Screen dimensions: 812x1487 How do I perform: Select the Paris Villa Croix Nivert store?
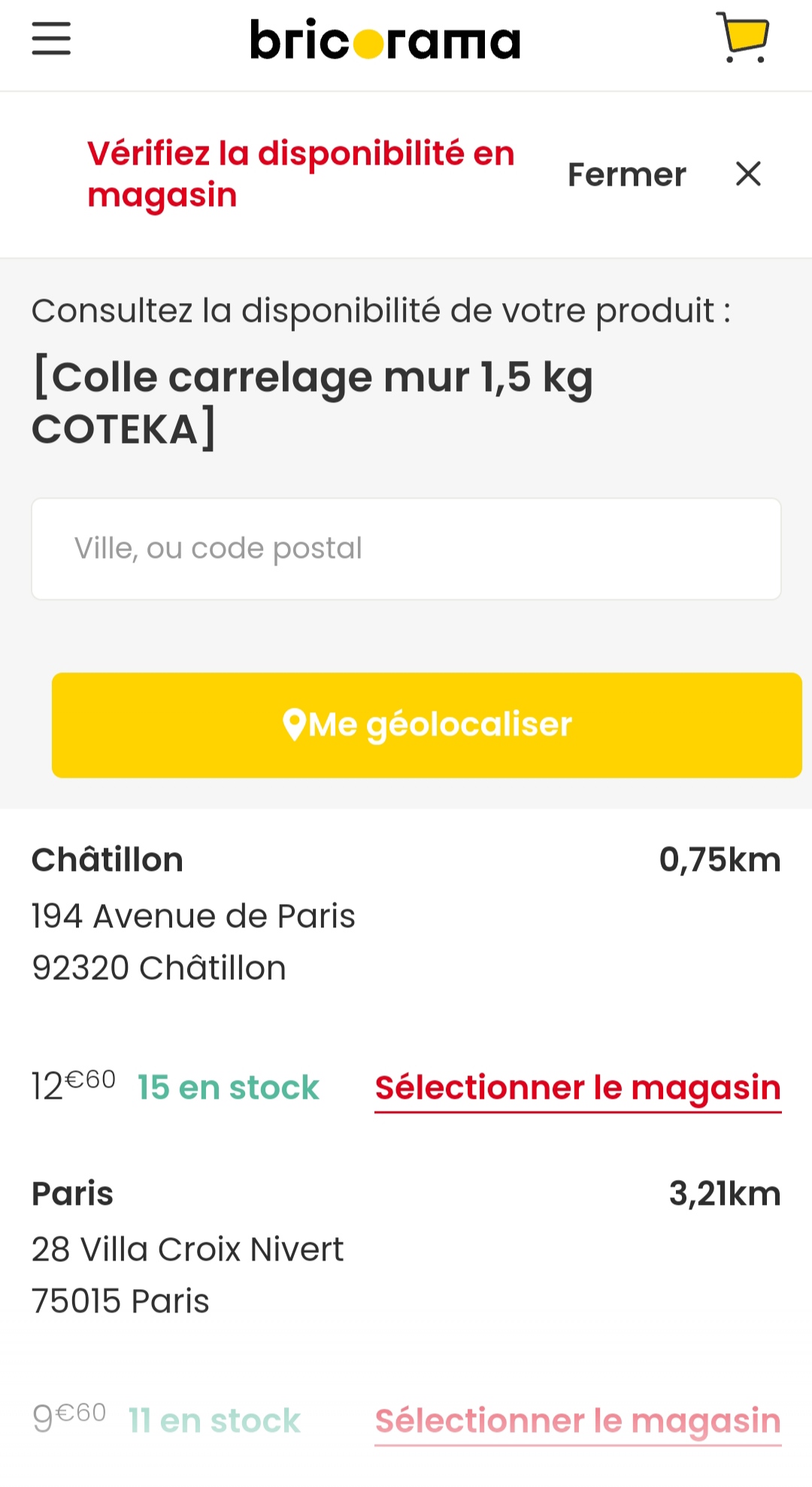pos(577,1421)
